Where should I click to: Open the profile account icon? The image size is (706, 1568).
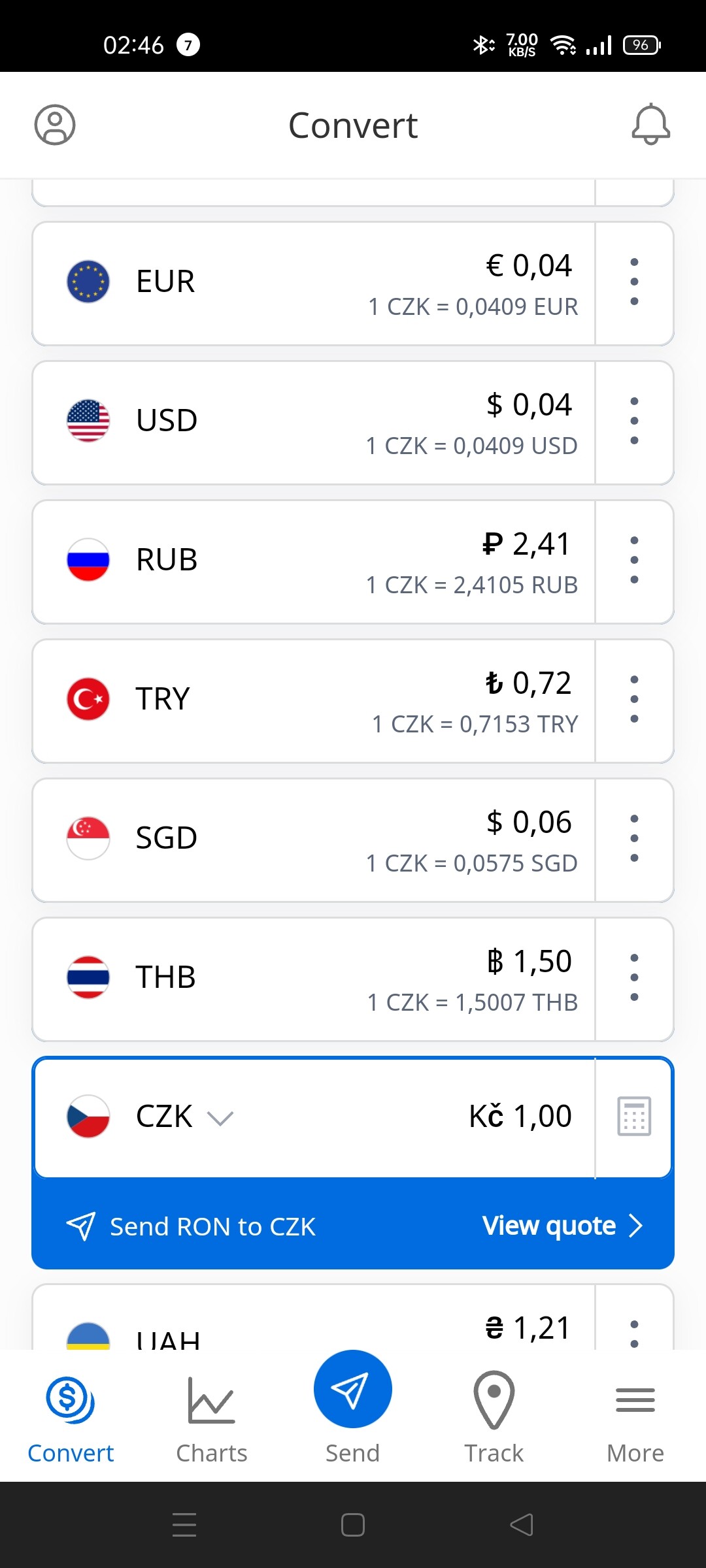[55, 124]
